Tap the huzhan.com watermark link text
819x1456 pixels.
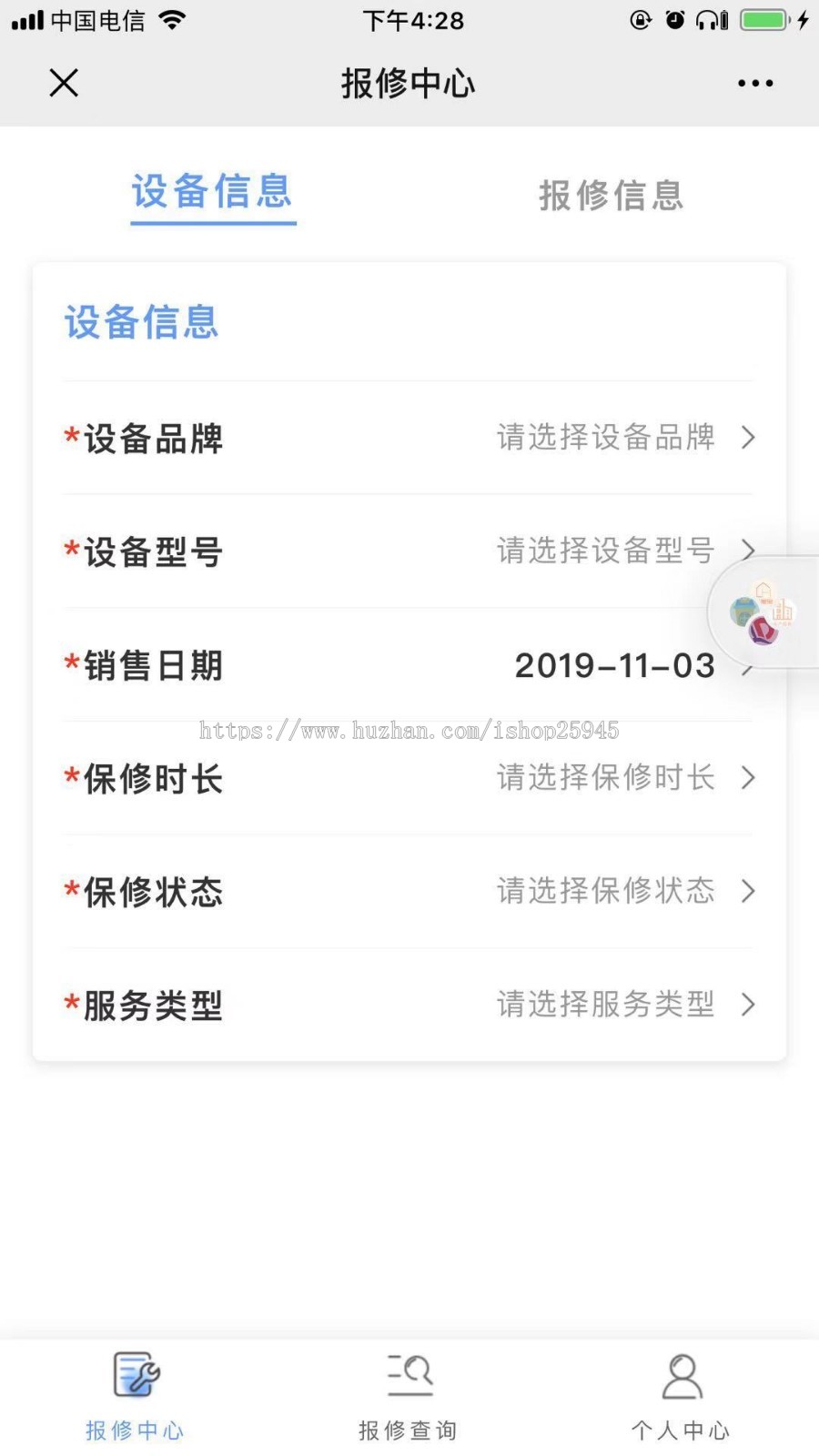pyautogui.click(x=409, y=731)
